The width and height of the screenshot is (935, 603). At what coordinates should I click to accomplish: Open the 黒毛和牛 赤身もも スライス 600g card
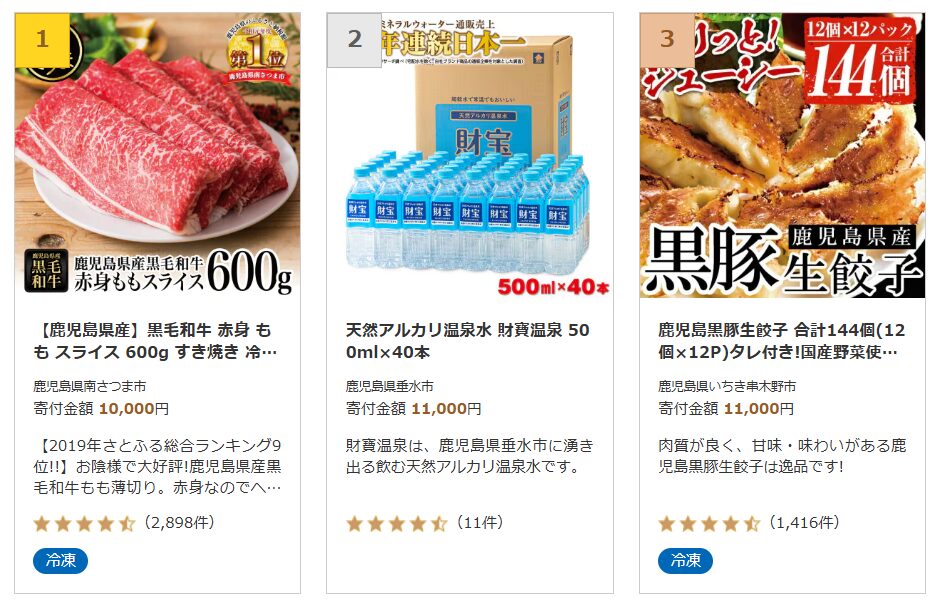(x=157, y=341)
